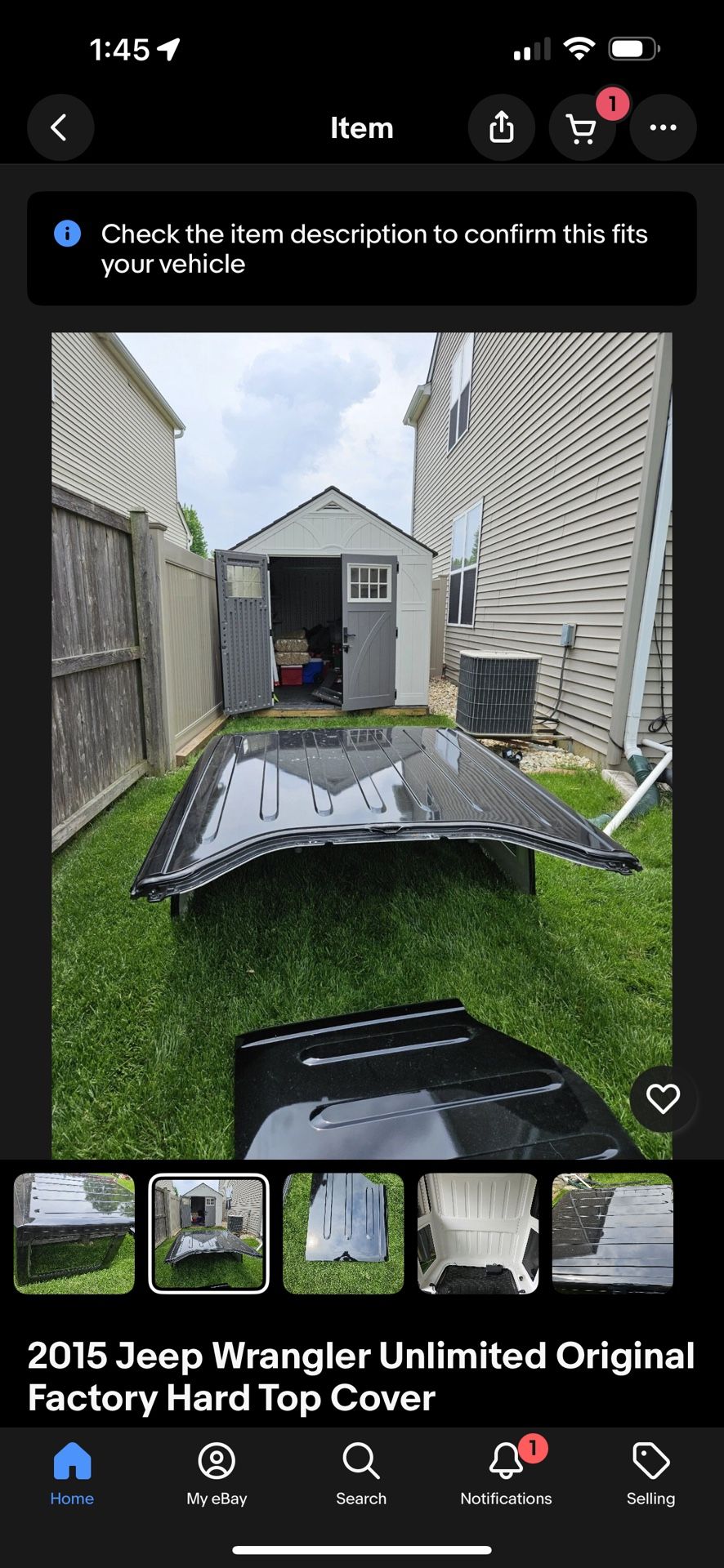Screen dimensions: 724x1568
Task: View the last thumbnail of the black top
Action: click(x=613, y=1233)
